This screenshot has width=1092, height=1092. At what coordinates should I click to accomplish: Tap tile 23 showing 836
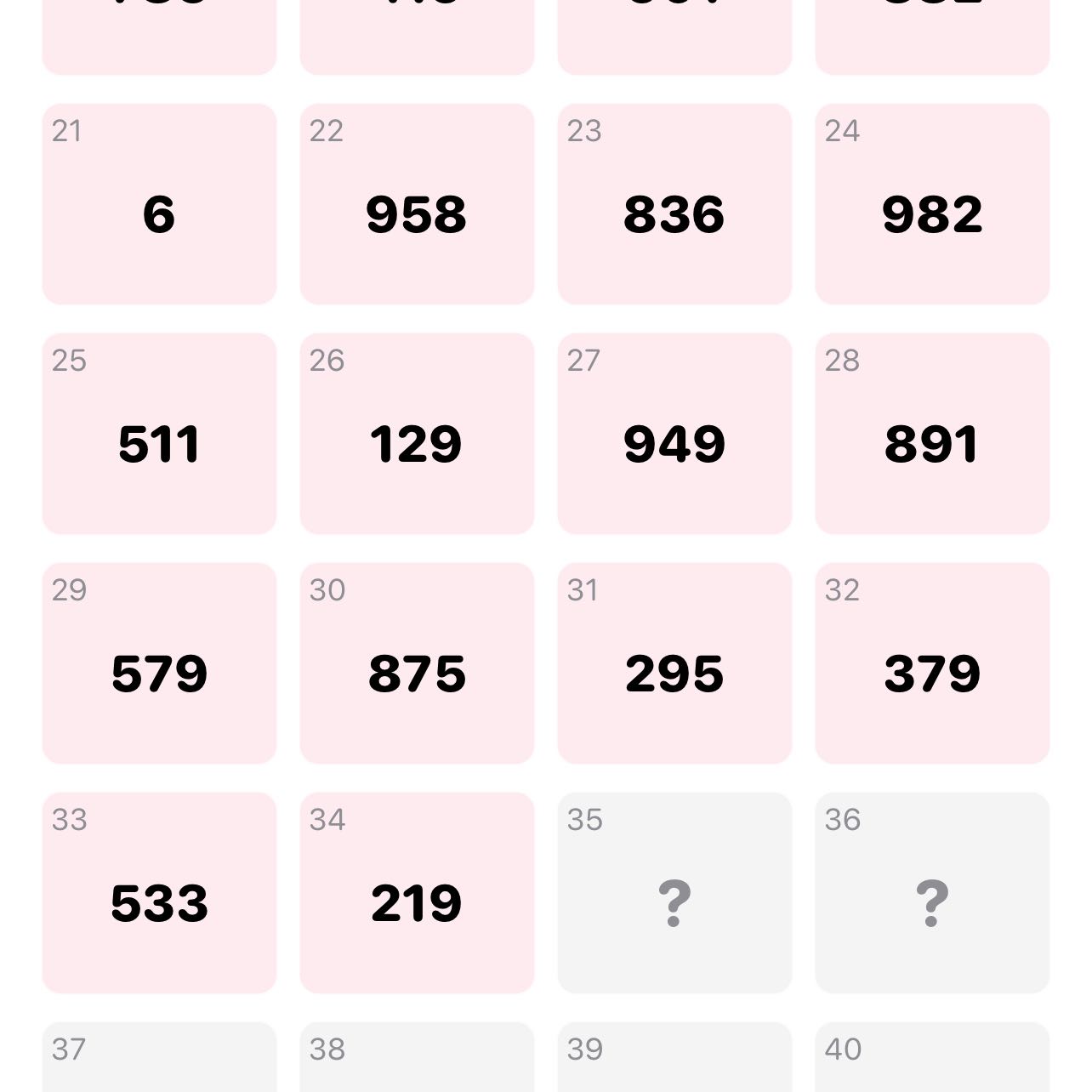pyautogui.click(x=674, y=204)
